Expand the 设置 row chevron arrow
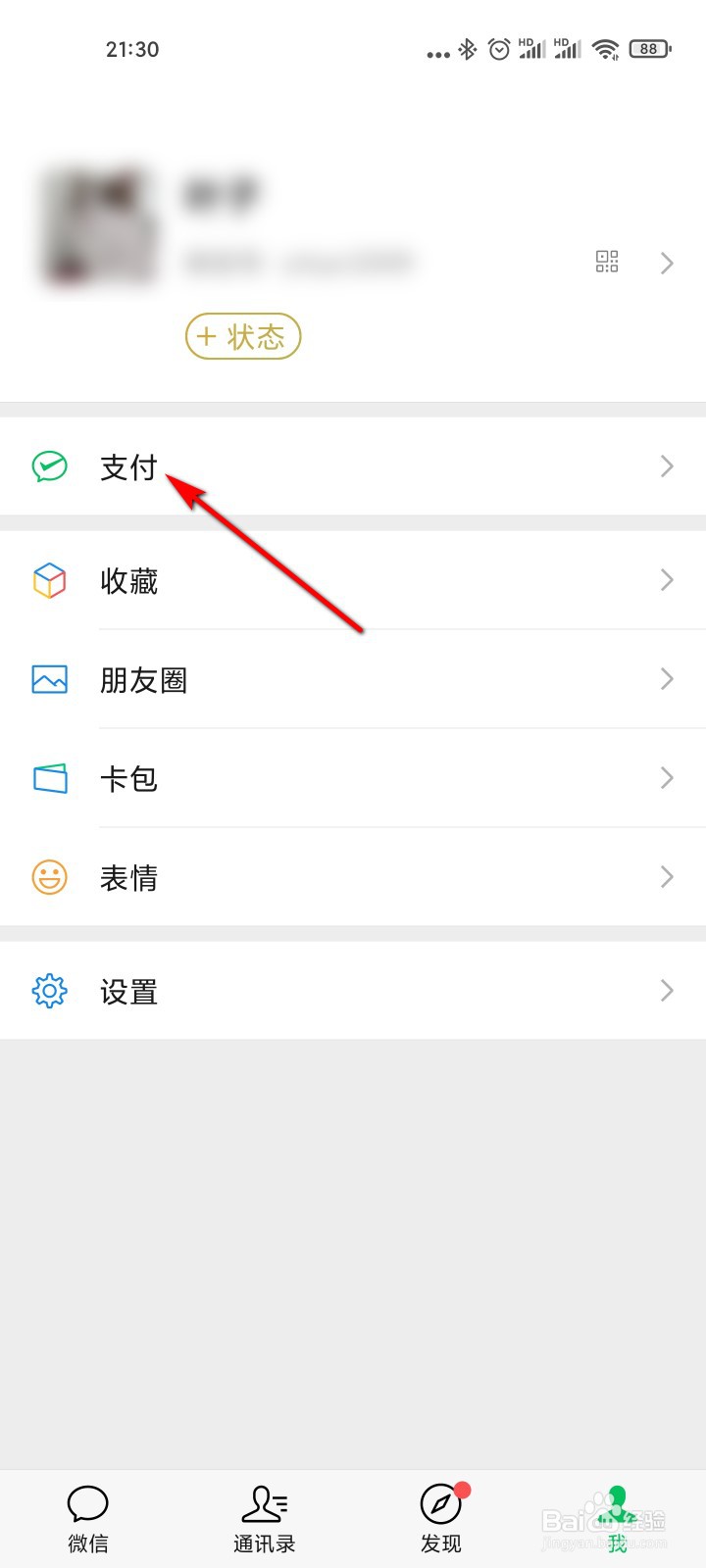Viewport: 706px width, 1568px height. pyautogui.click(x=667, y=992)
